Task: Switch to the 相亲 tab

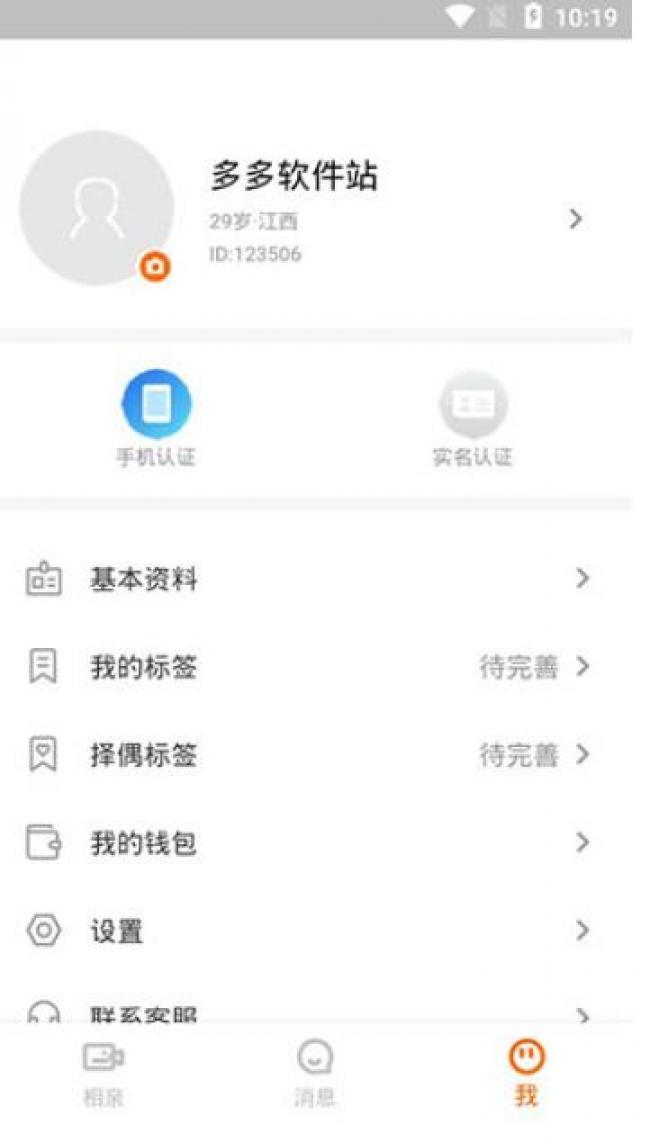Action: point(103,1071)
